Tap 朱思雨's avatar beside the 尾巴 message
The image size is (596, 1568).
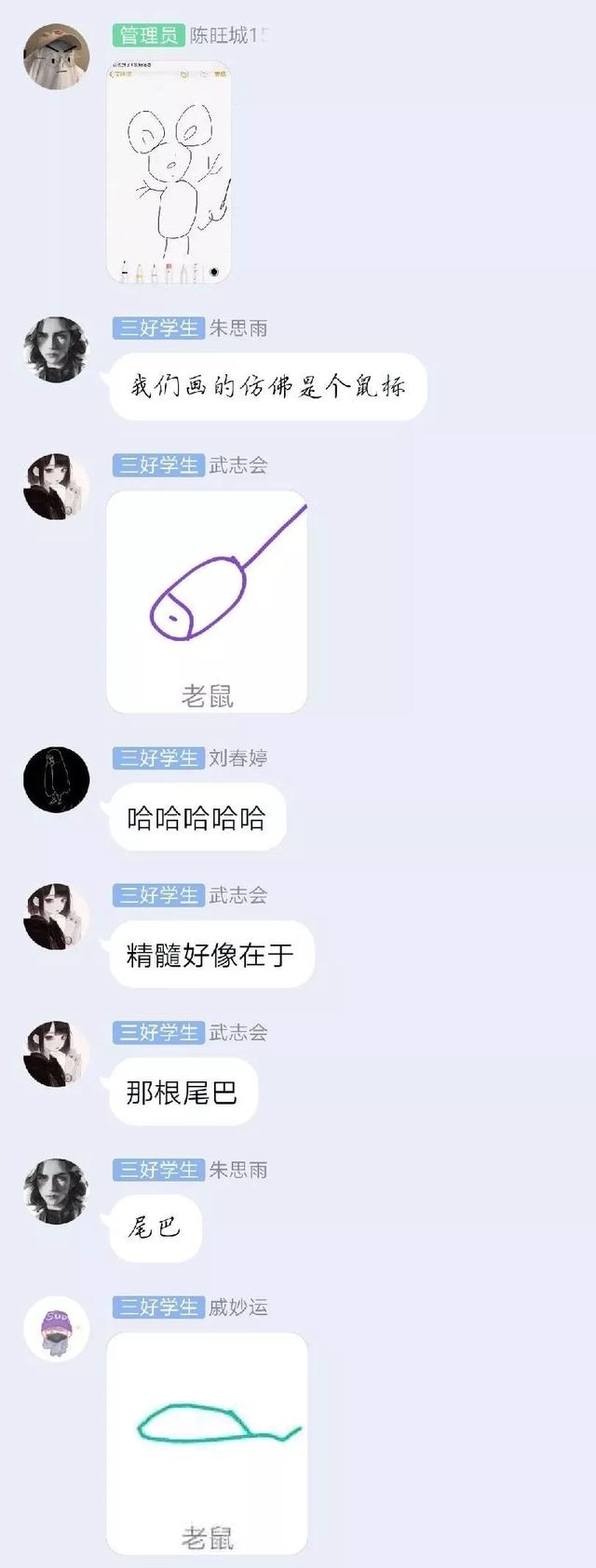pyautogui.click(x=56, y=1191)
